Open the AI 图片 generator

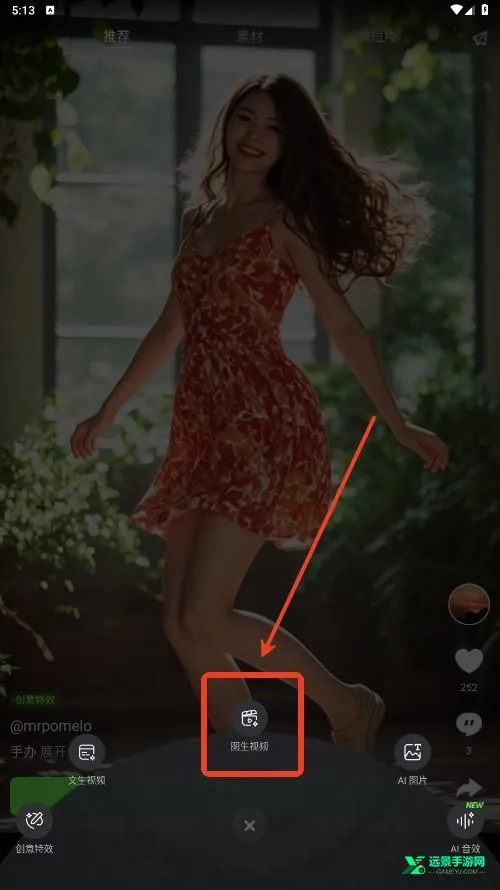pos(413,753)
